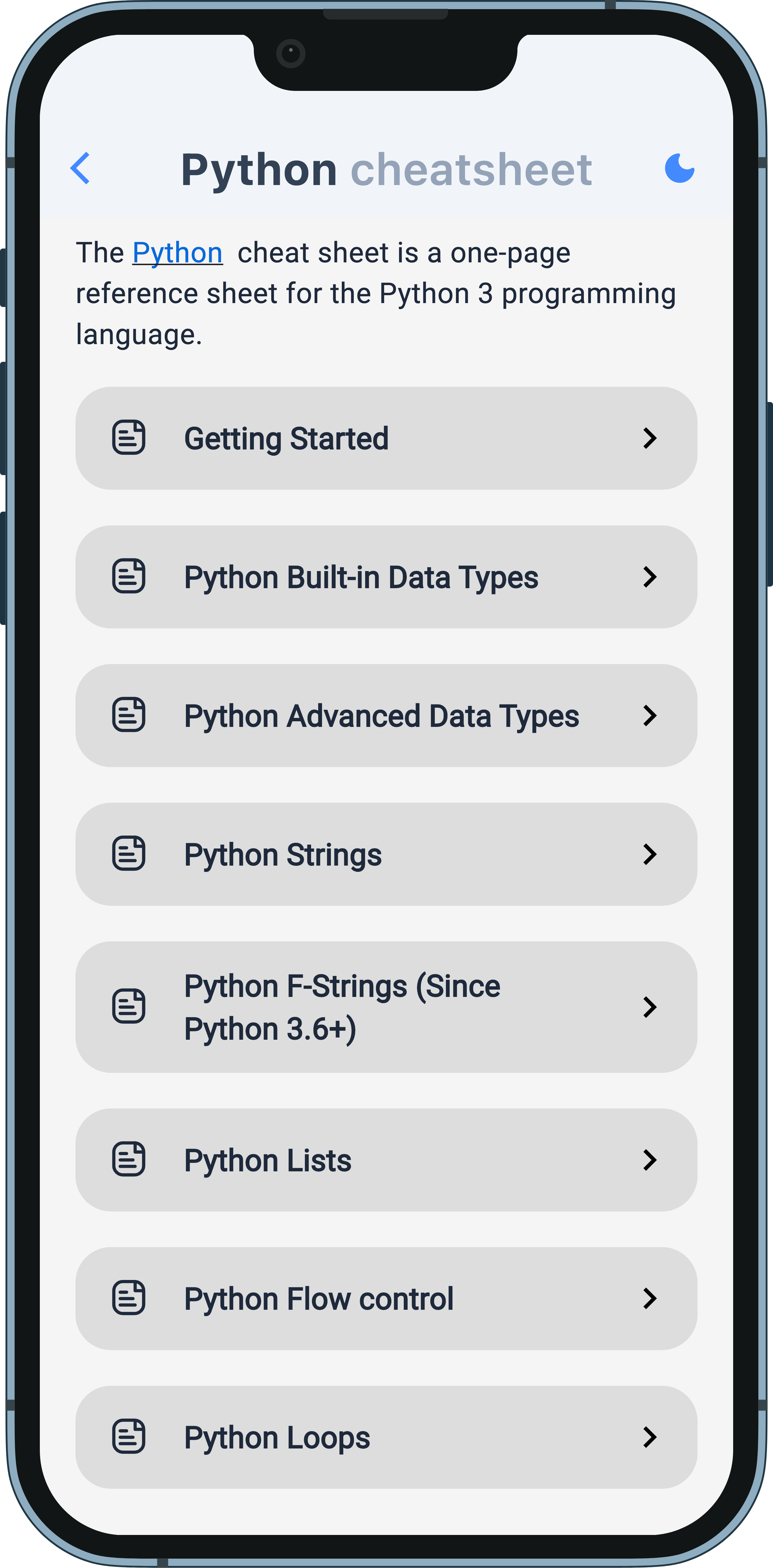
Task: Open Python F-Strings (Since Python 3.6+)
Action: (386, 1007)
